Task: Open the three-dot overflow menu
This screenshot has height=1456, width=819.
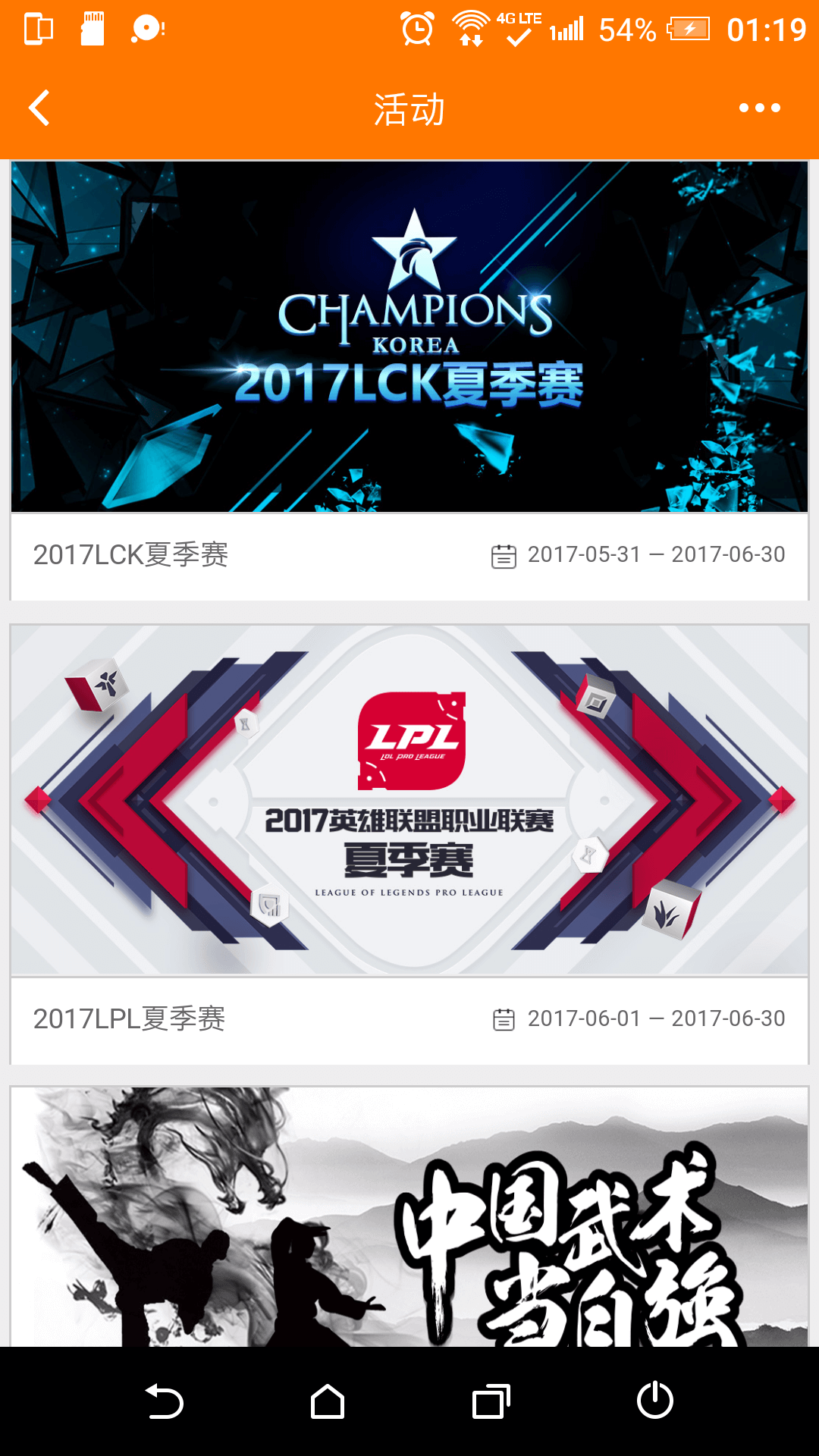Action: (x=759, y=108)
